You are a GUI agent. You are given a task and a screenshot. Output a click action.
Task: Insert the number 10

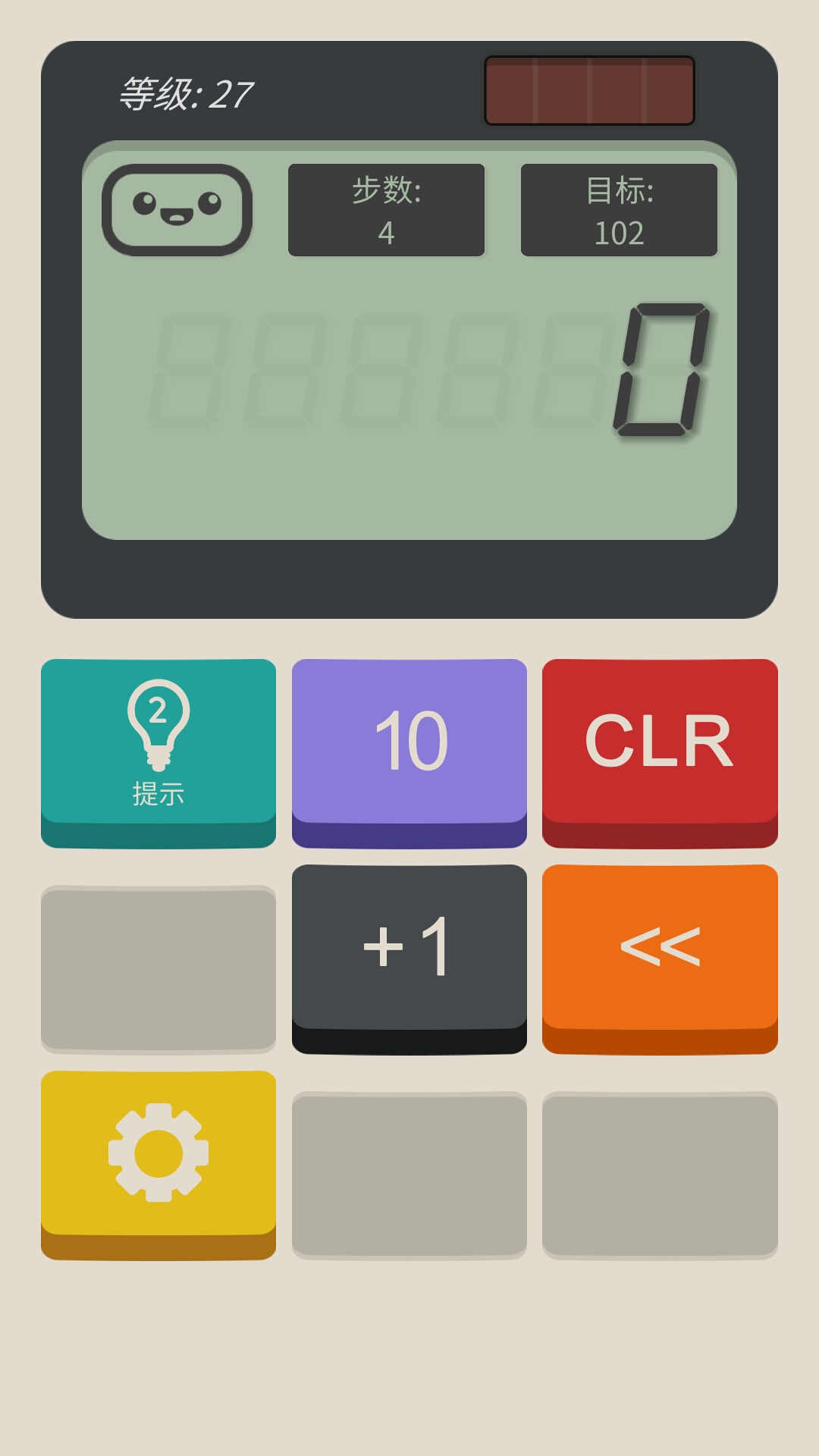pos(409,752)
